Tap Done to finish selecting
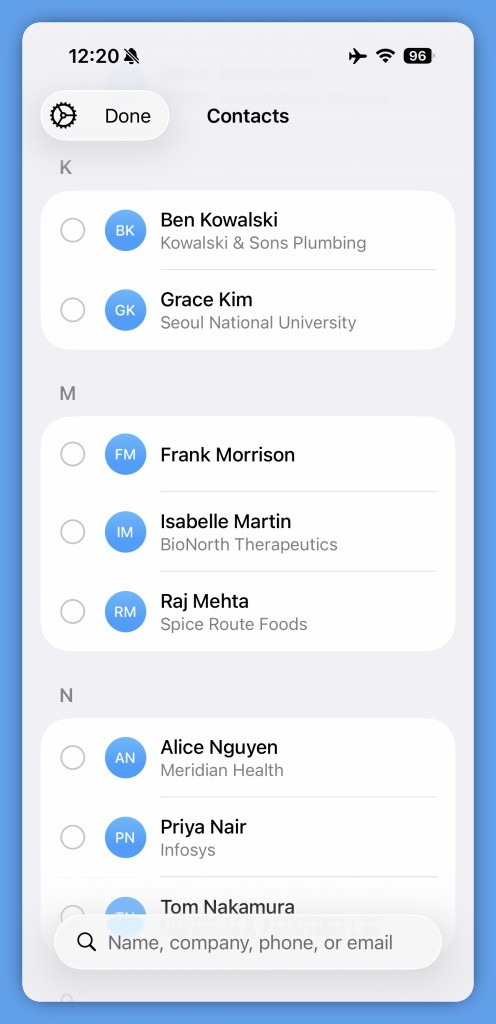Viewport: 496px width, 1024px height. click(127, 116)
